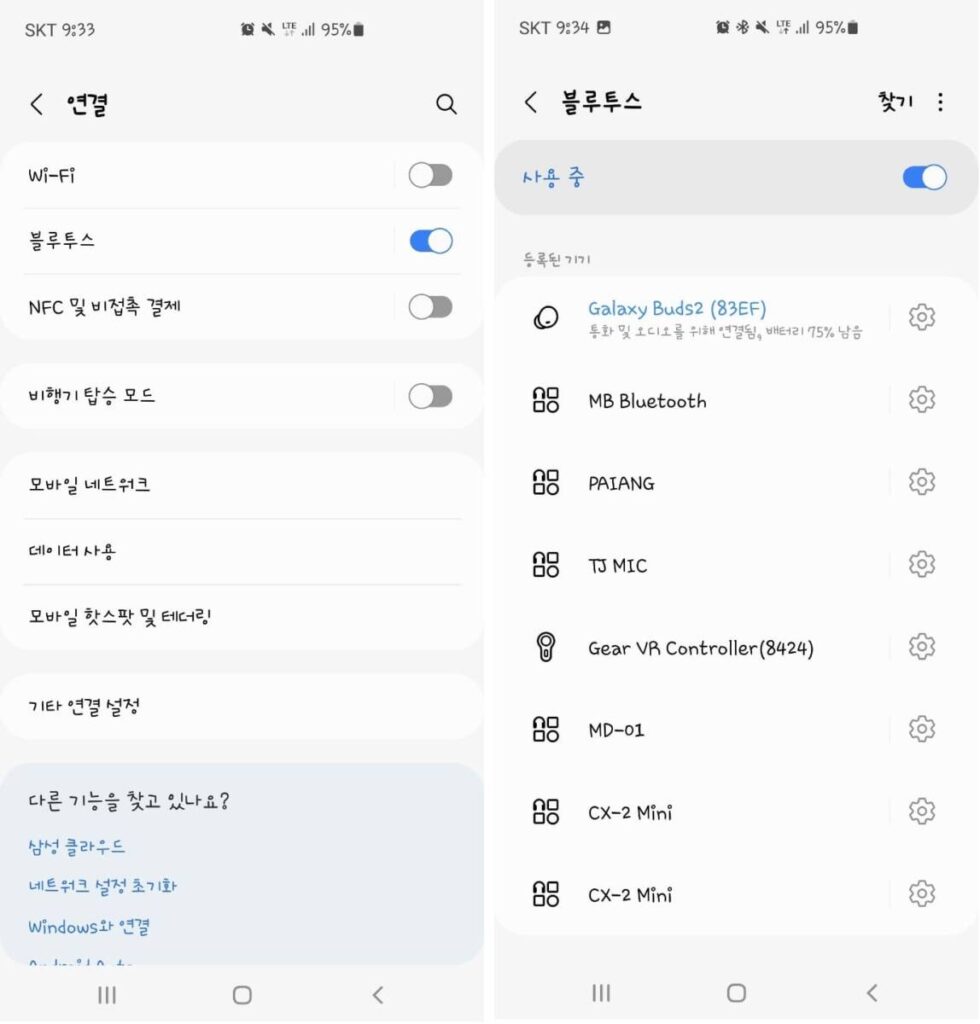Open settings gear for MB Bluetooth device
Viewport: 980px width, 1024px height.
922,400
